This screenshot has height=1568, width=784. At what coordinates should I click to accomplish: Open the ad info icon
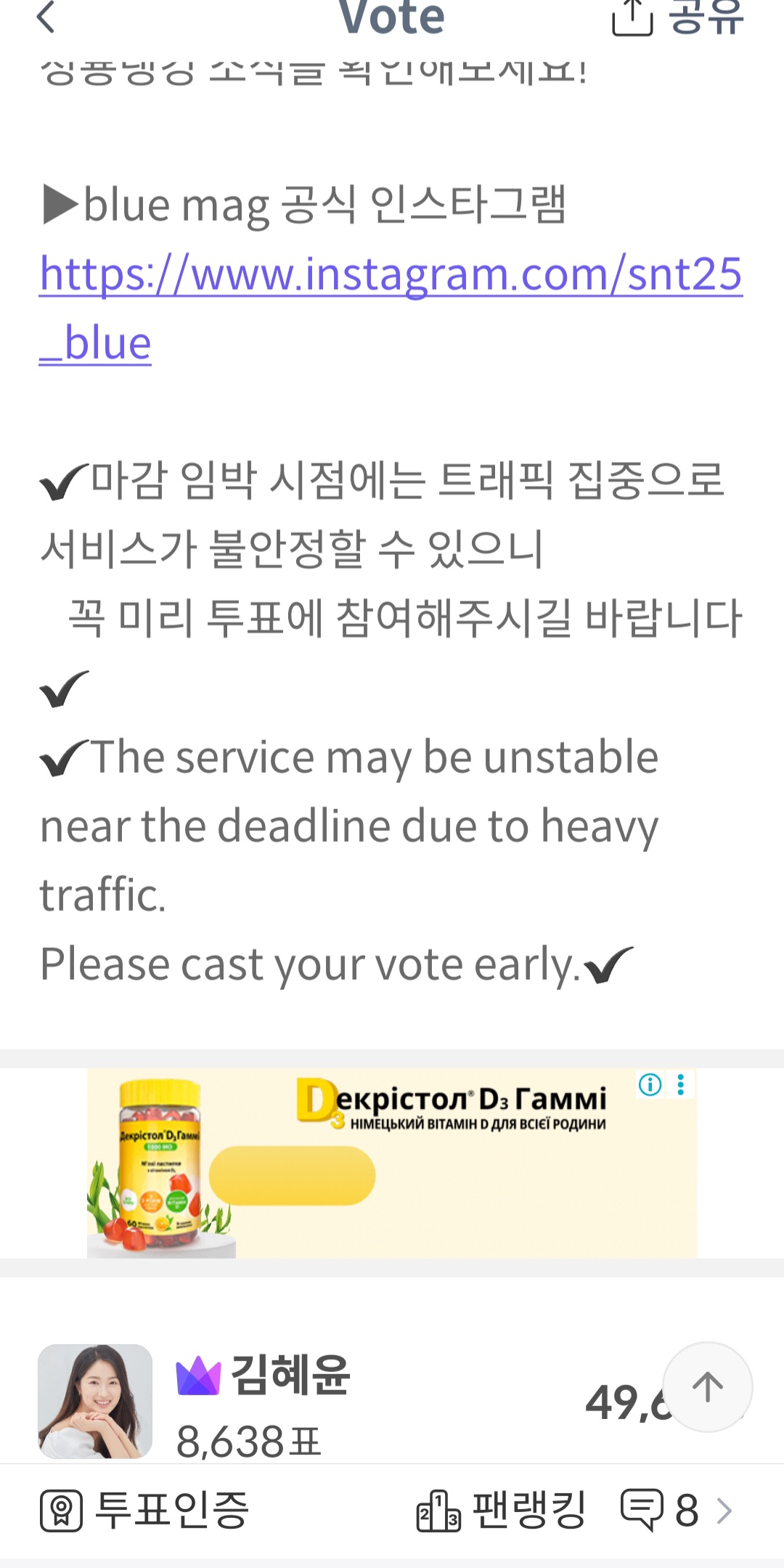(x=650, y=1085)
